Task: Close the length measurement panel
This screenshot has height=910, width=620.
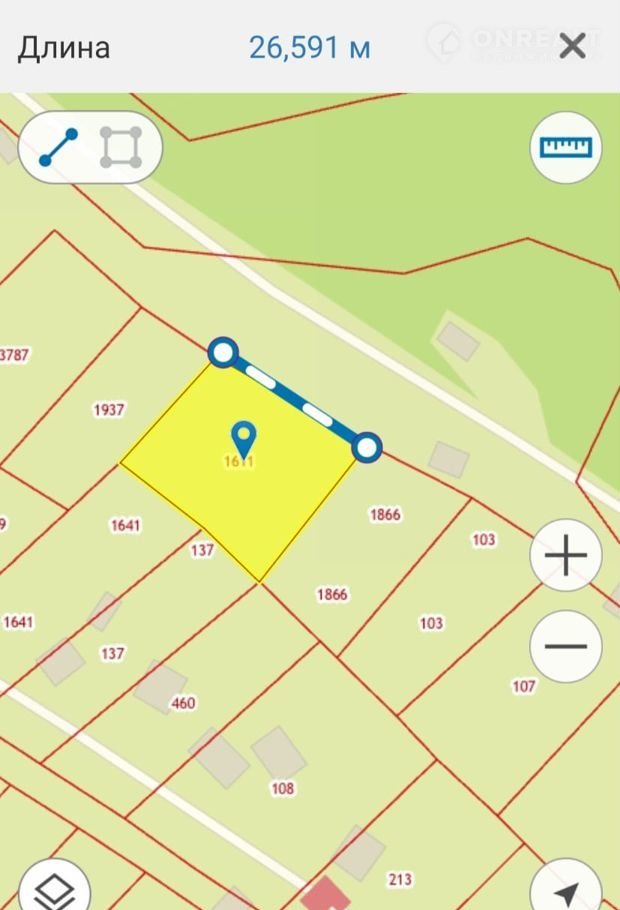Action: 572,46
